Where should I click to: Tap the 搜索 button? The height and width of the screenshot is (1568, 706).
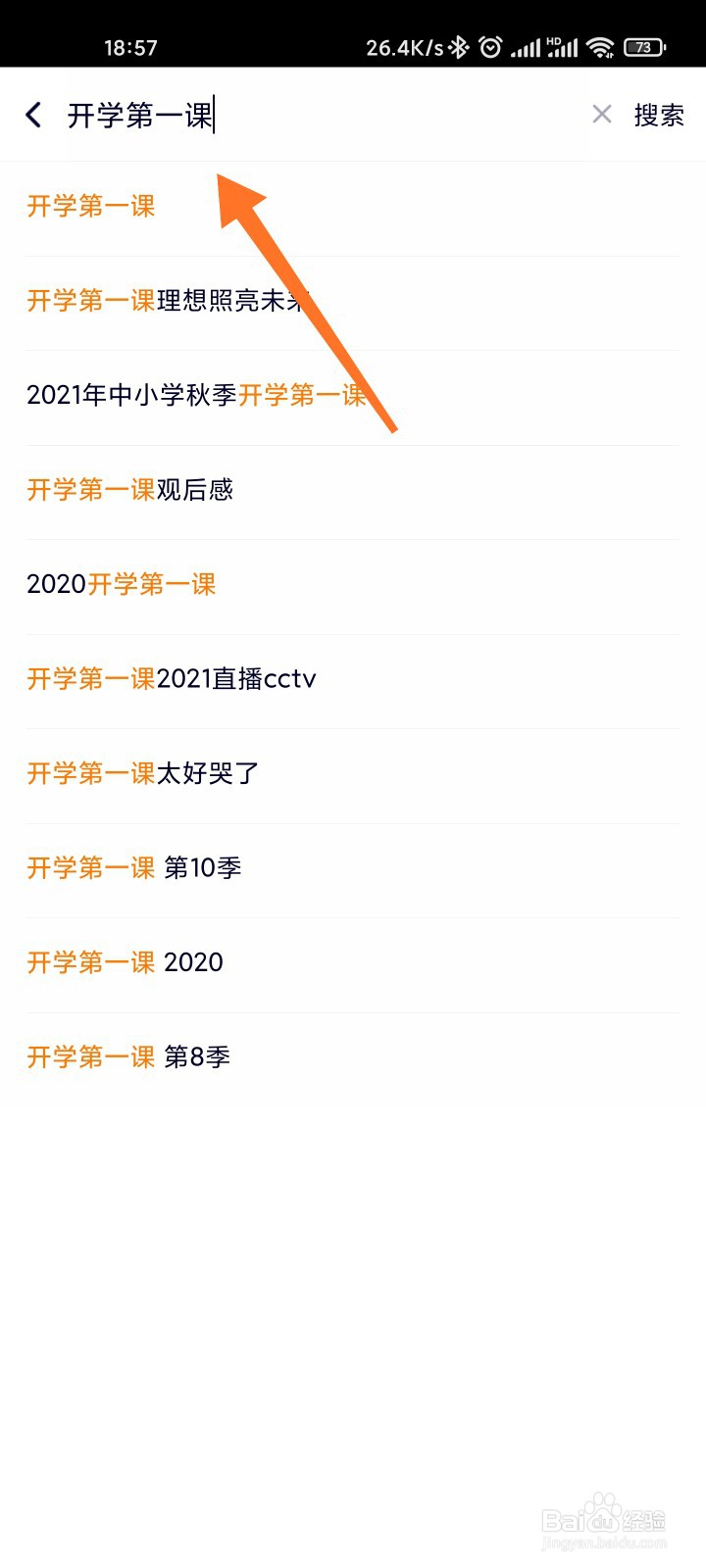[x=659, y=115]
